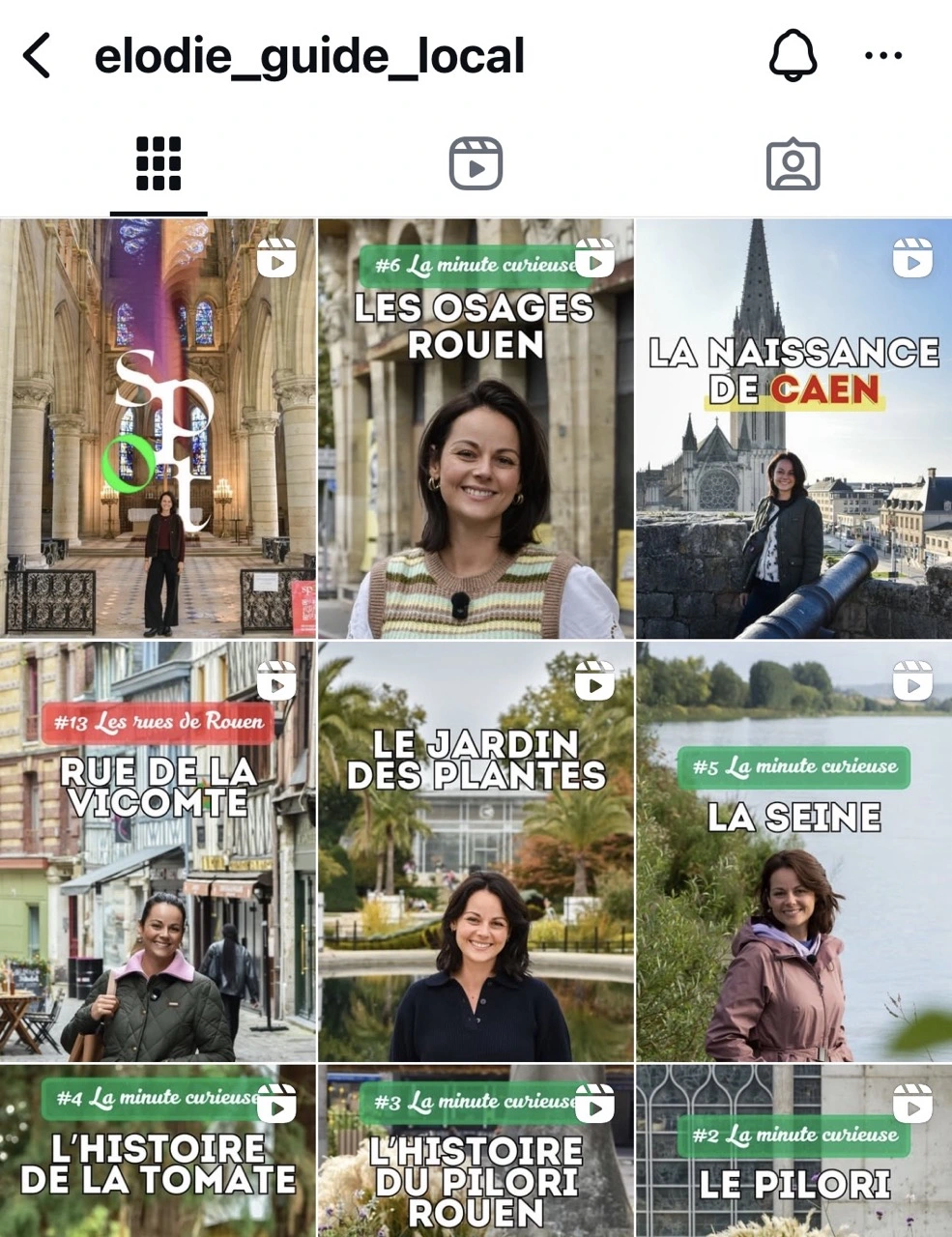Open the 'L'Histoire du Pilori Rouen' reel
Viewport: 952px width, 1237px height.
[x=476, y=1160]
